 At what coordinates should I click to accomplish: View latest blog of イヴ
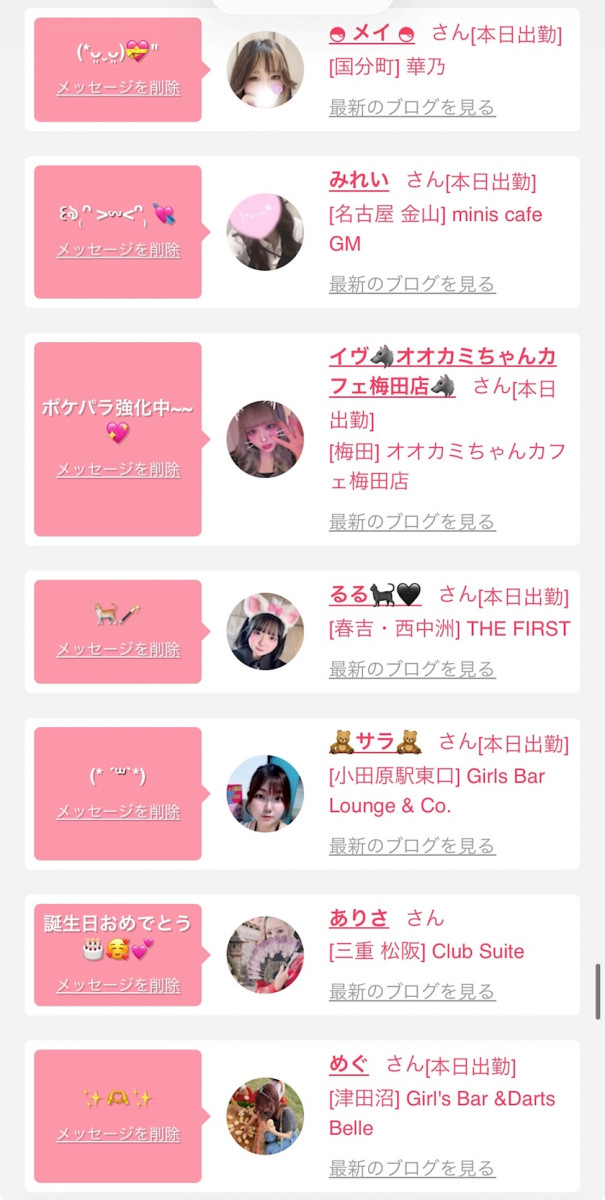(x=412, y=521)
